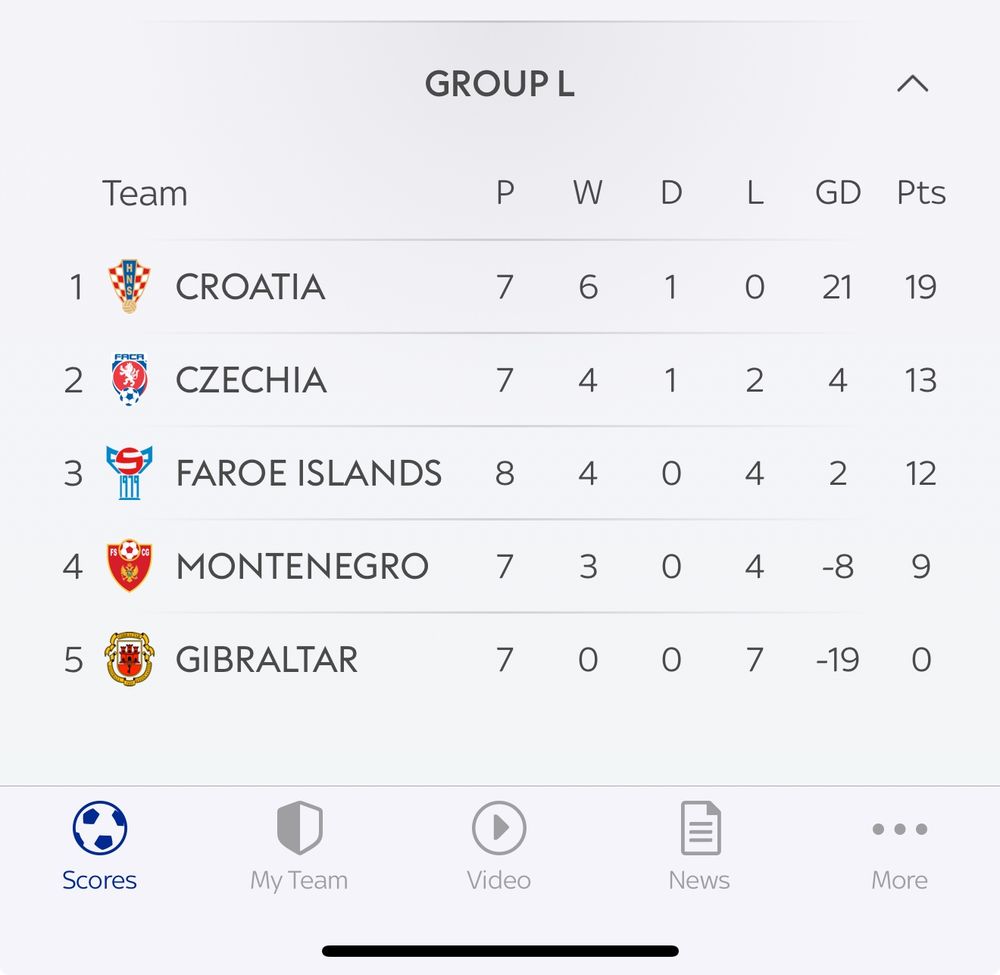Switch to the My Team tab
The image size is (1000, 975).
(x=299, y=846)
